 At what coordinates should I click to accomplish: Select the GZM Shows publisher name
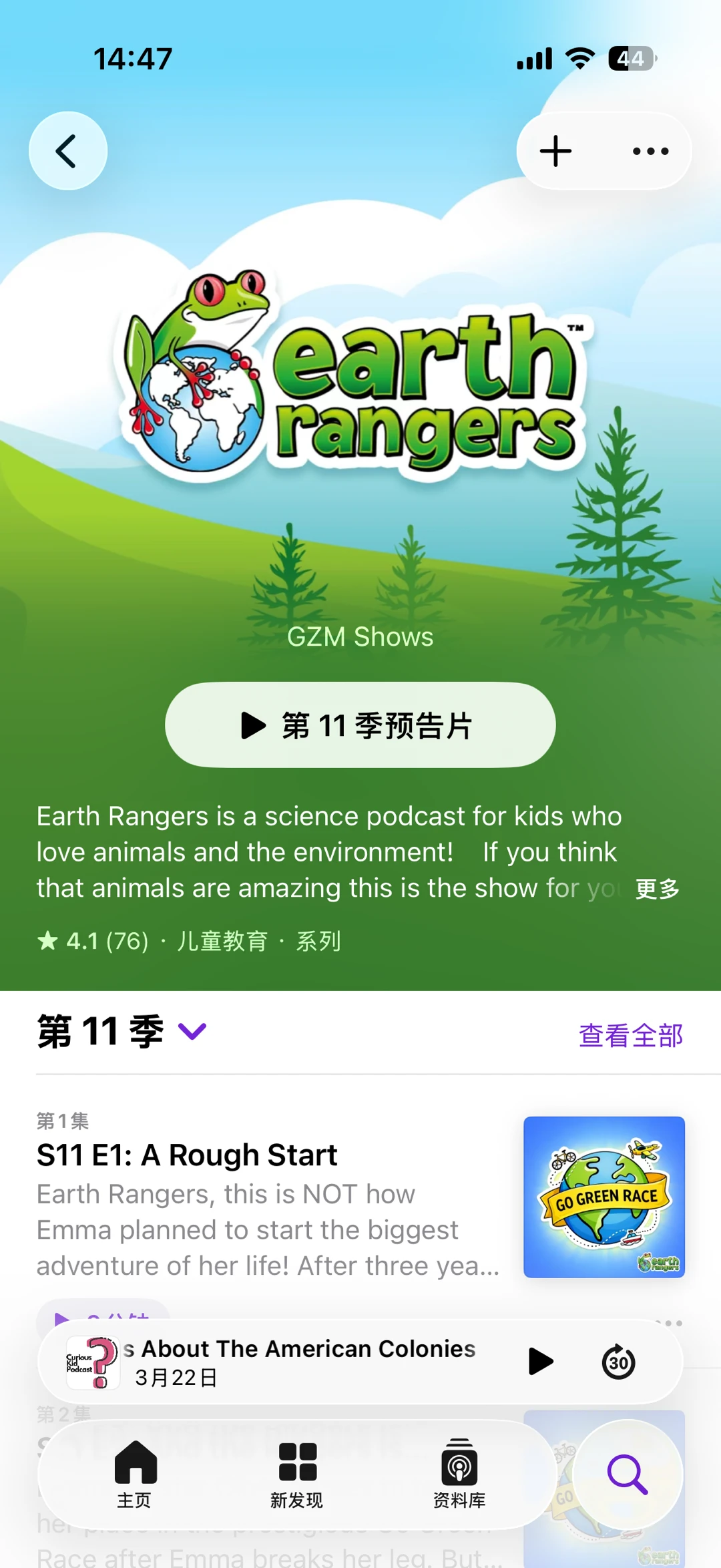pyautogui.click(x=360, y=637)
